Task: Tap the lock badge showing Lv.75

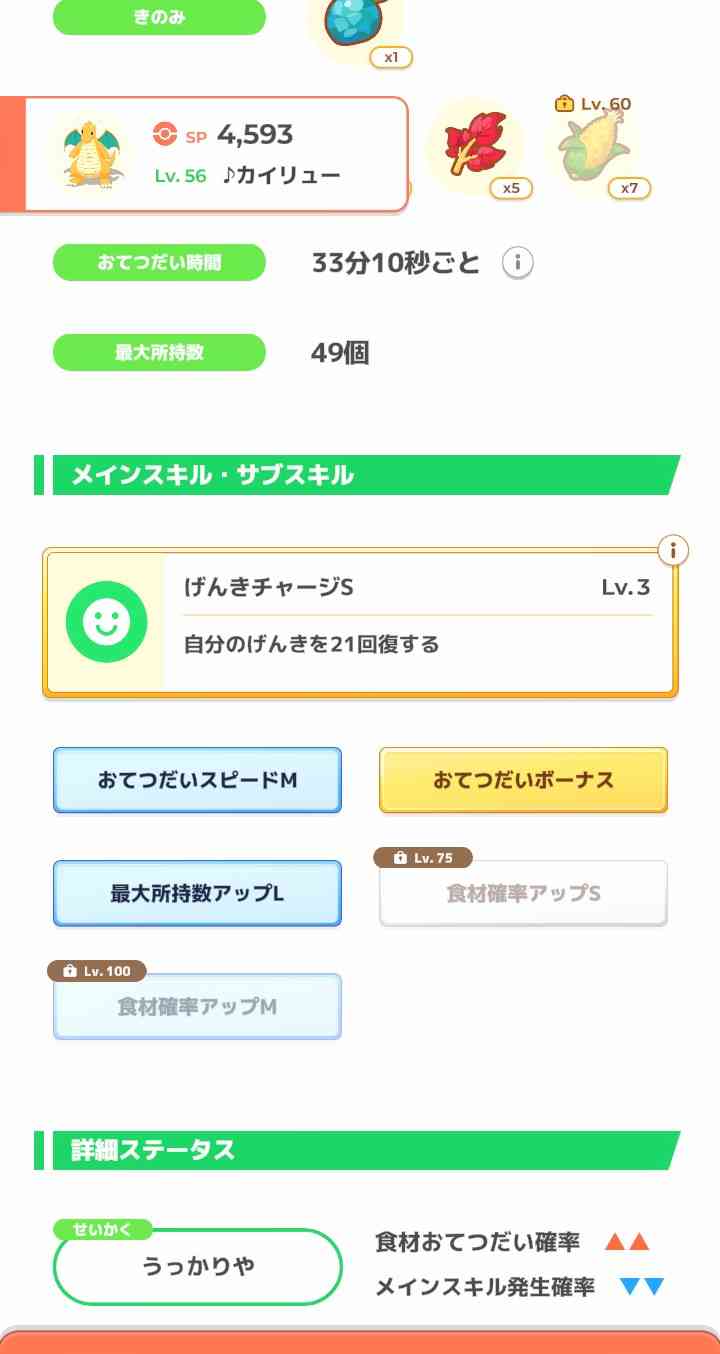Action: (x=423, y=858)
